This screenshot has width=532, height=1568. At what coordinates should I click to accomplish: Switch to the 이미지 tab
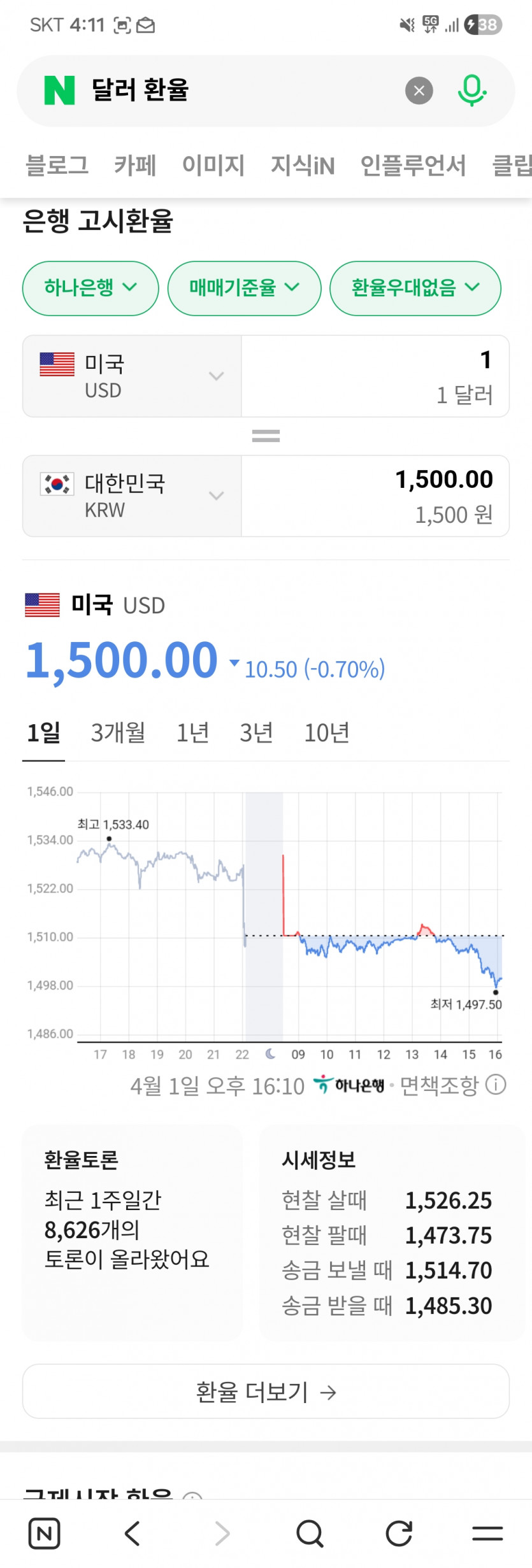213,166
